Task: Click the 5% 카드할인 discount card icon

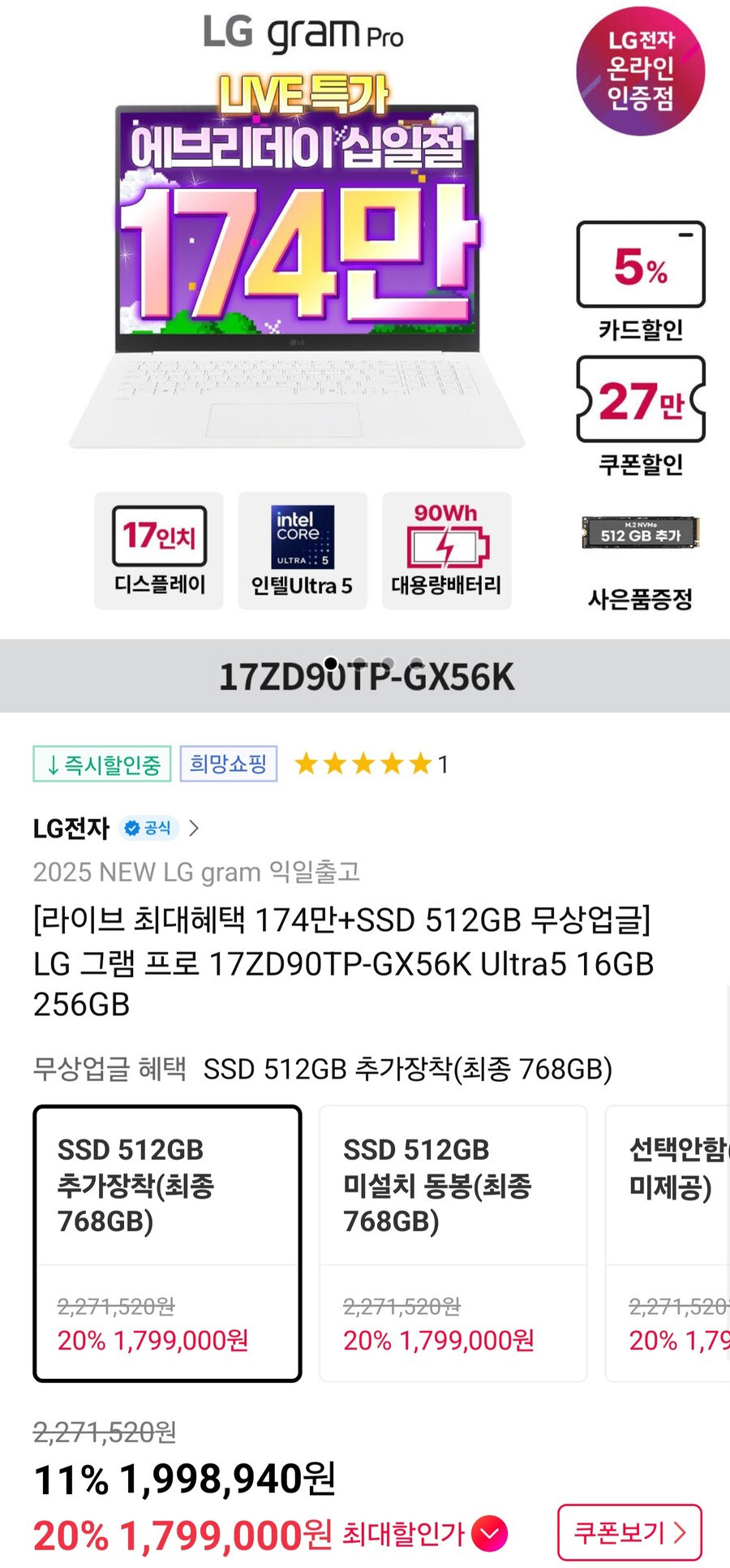Action: 640,265
